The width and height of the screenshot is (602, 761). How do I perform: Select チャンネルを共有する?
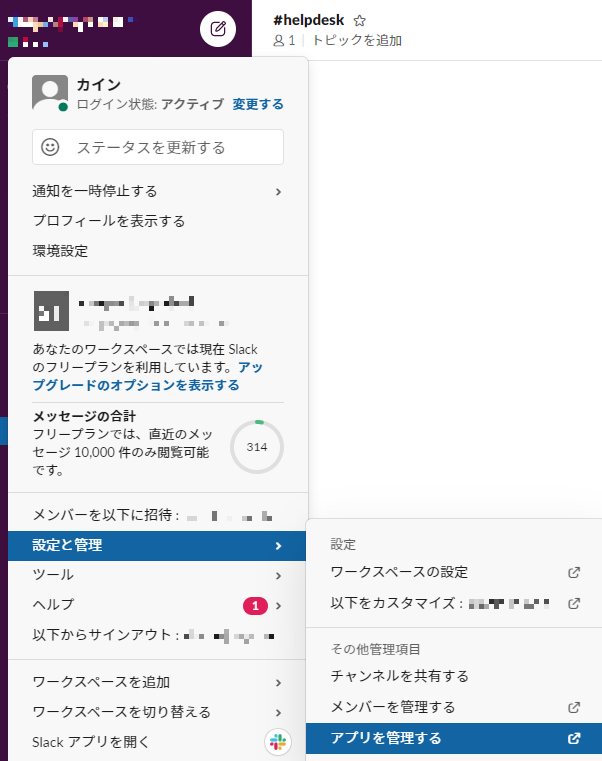[399, 677]
